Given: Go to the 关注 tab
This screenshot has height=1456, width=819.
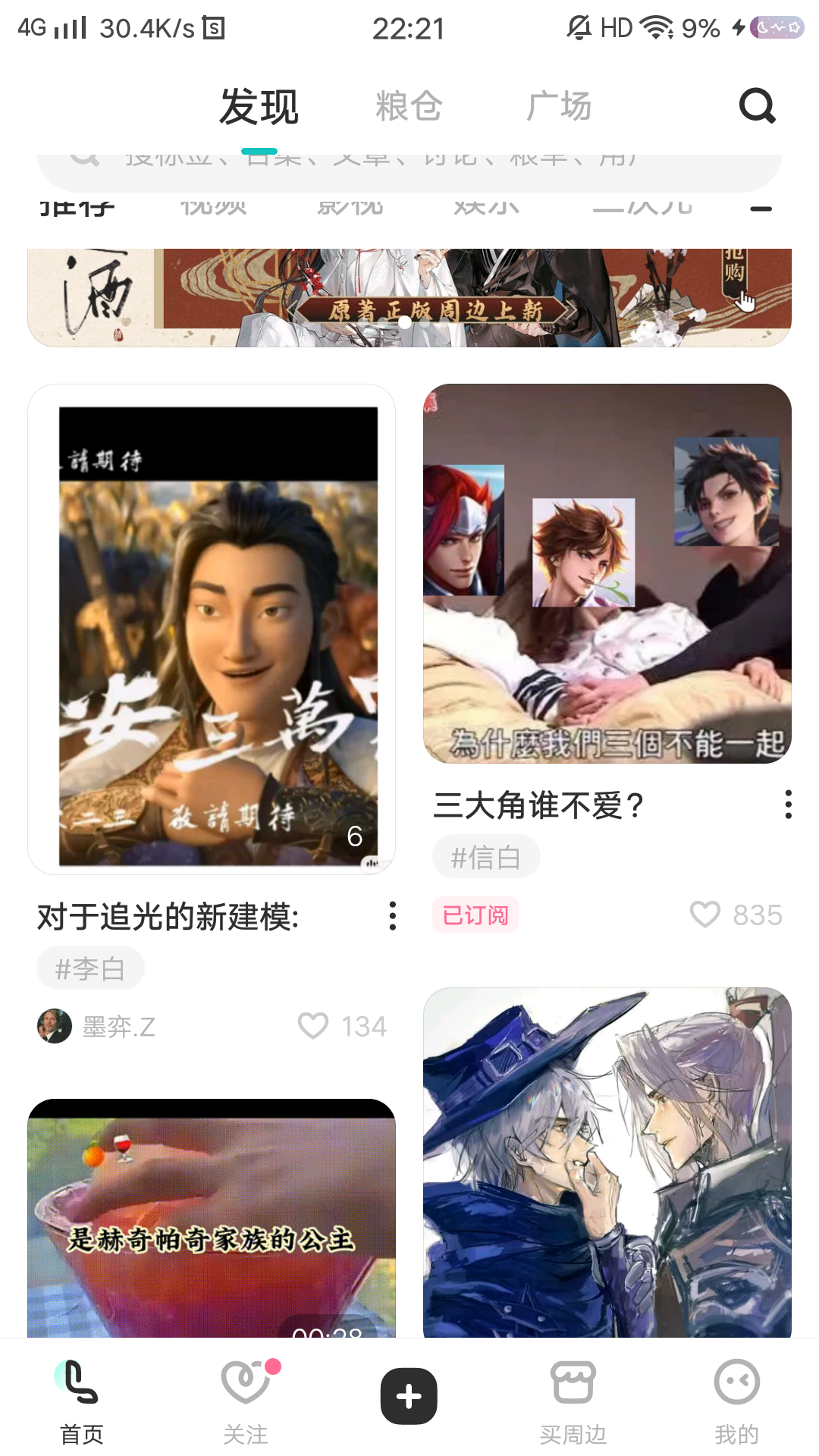Looking at the screenshot, I should click(x=246, y=1399).
